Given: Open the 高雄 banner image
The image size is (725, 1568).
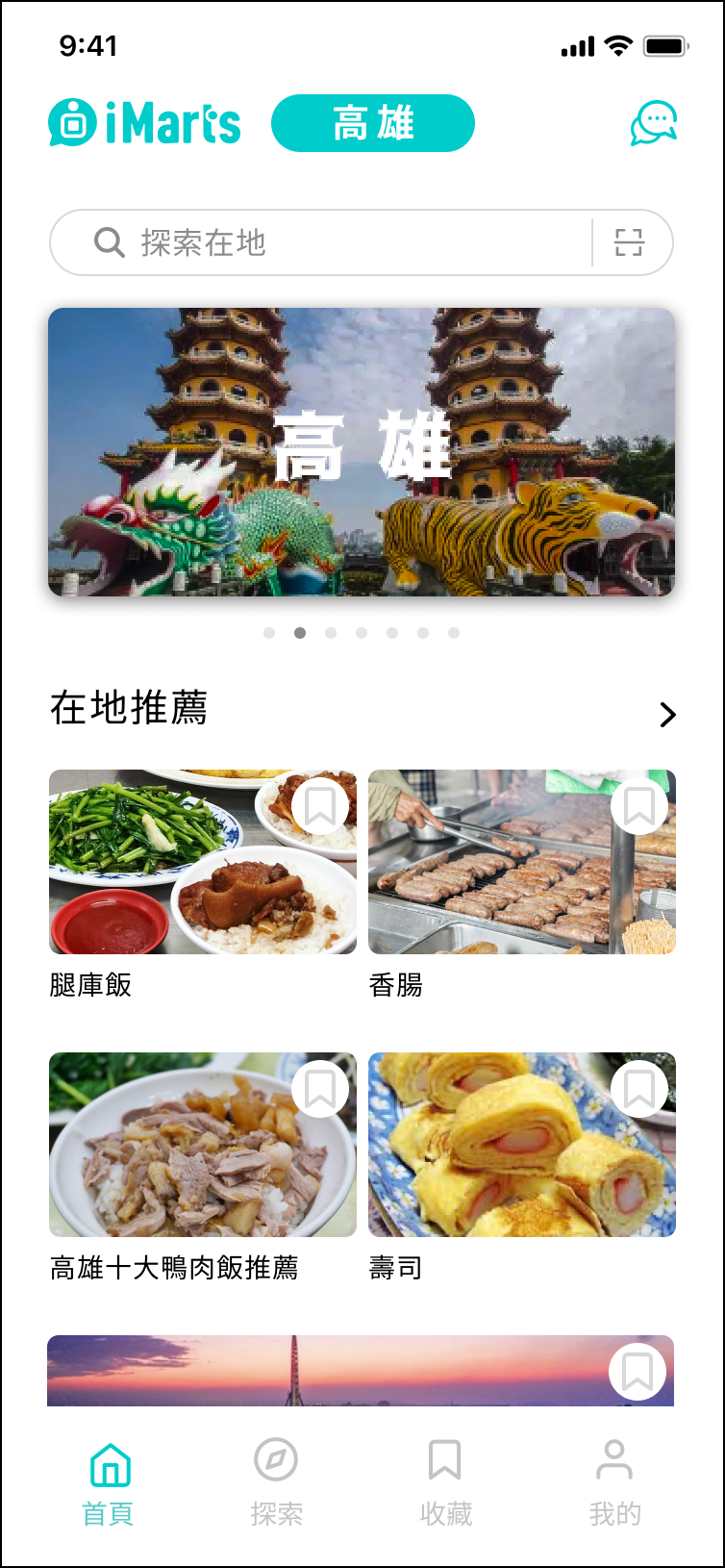Looking at the screenshot, I should (x=362, y=452).
